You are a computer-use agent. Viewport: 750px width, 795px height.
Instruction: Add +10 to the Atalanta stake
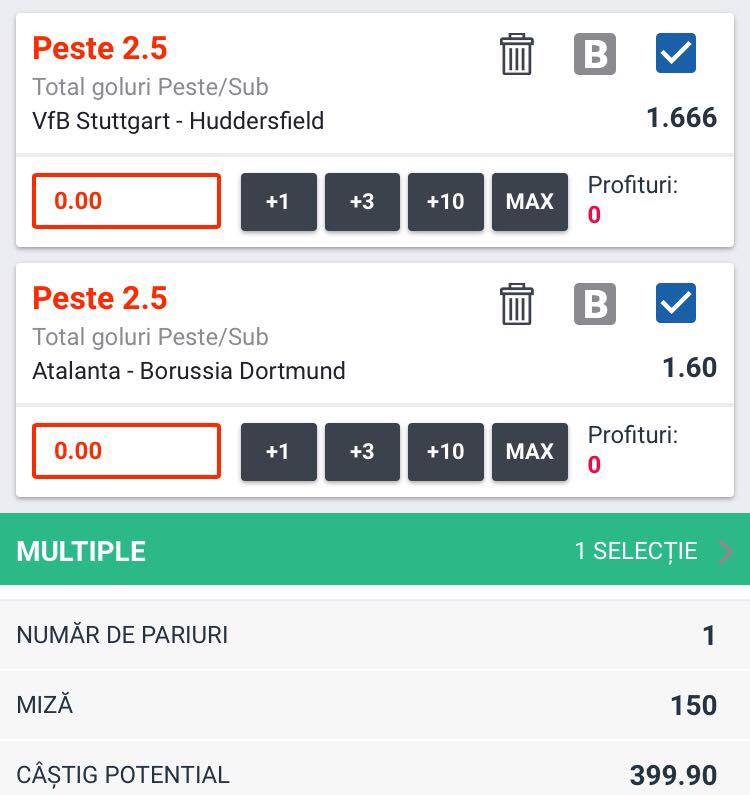coord(446,452)
